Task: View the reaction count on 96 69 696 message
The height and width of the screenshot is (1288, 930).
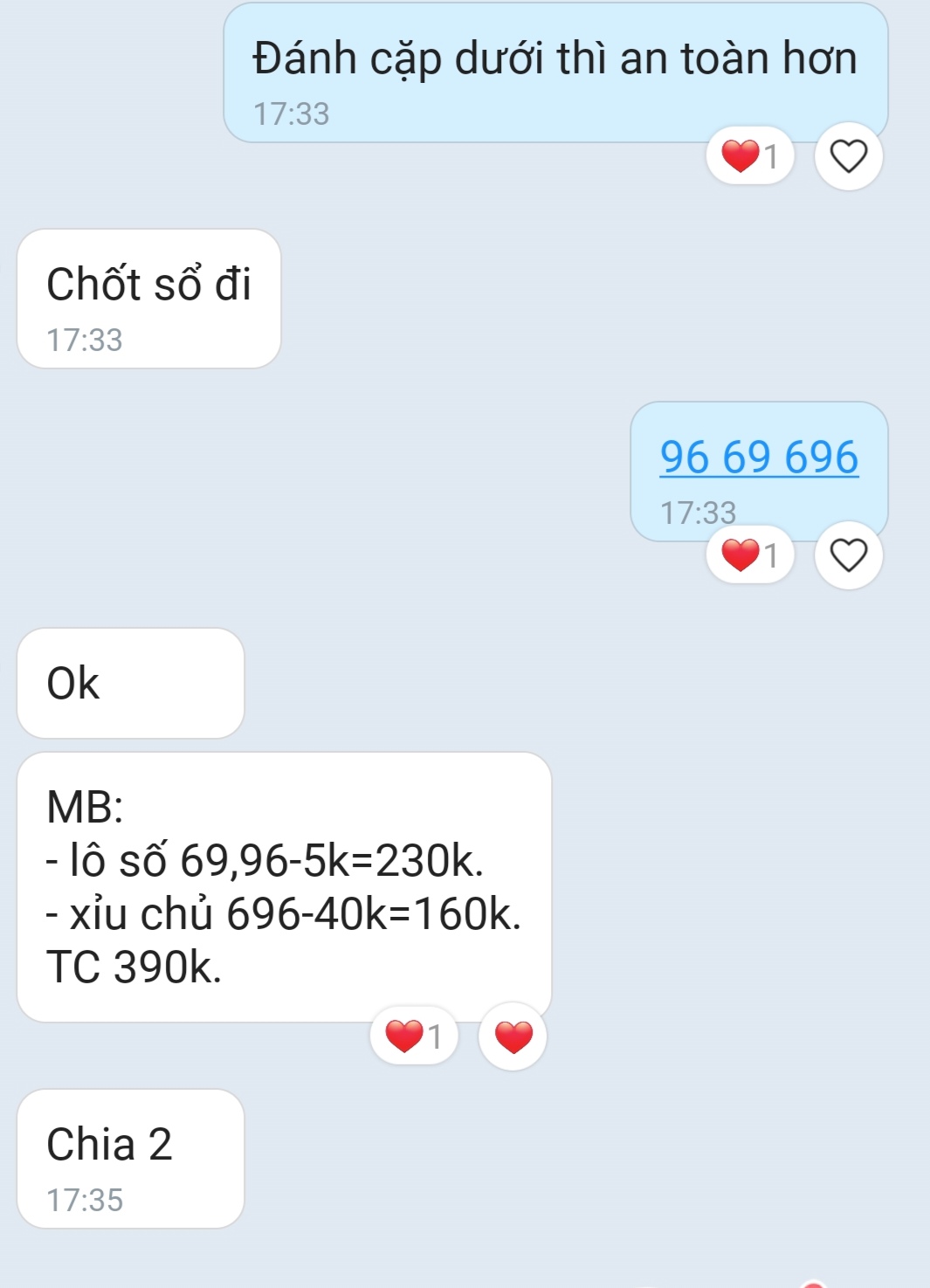Action: point(749,554)
